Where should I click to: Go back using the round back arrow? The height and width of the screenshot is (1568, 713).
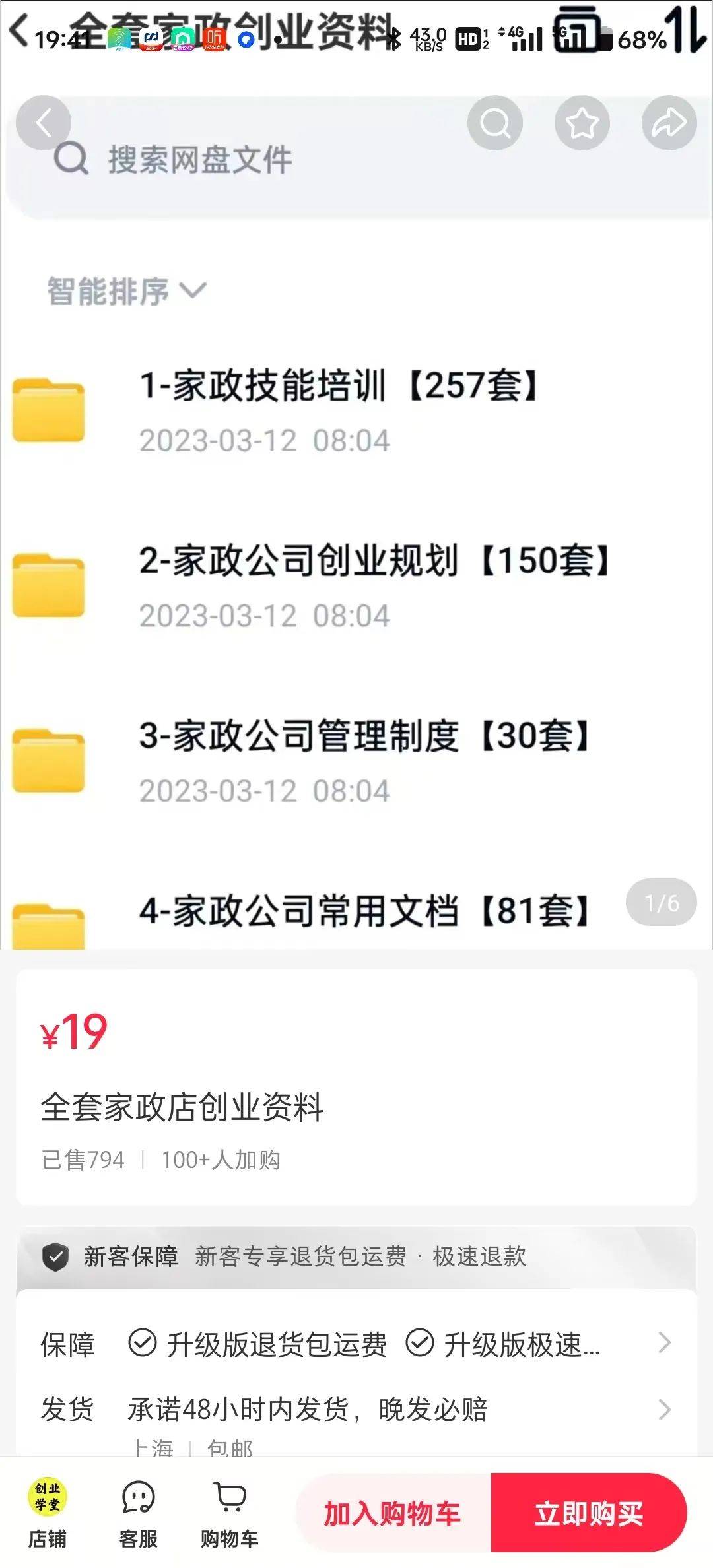pos(44,123)
